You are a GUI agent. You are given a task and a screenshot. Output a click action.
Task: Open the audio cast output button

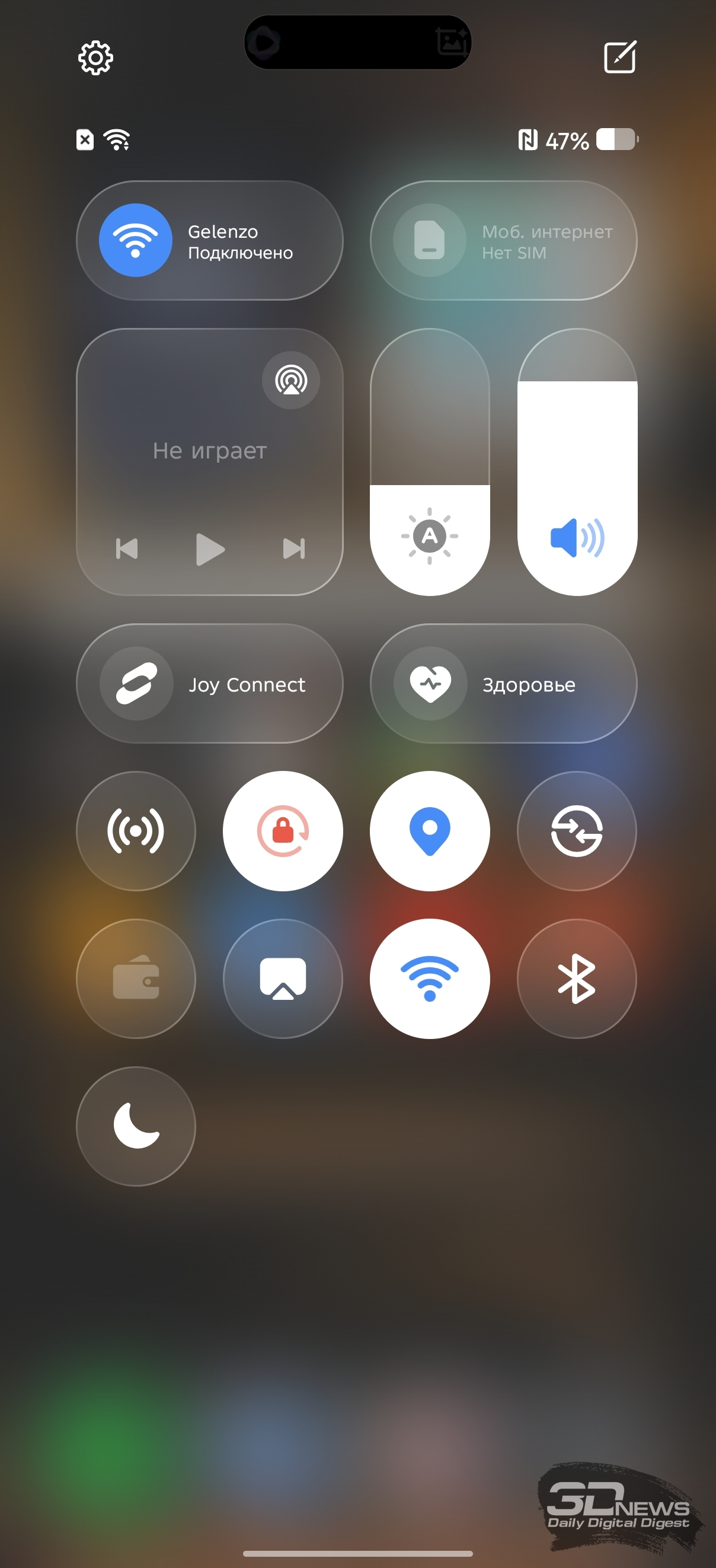291,380
